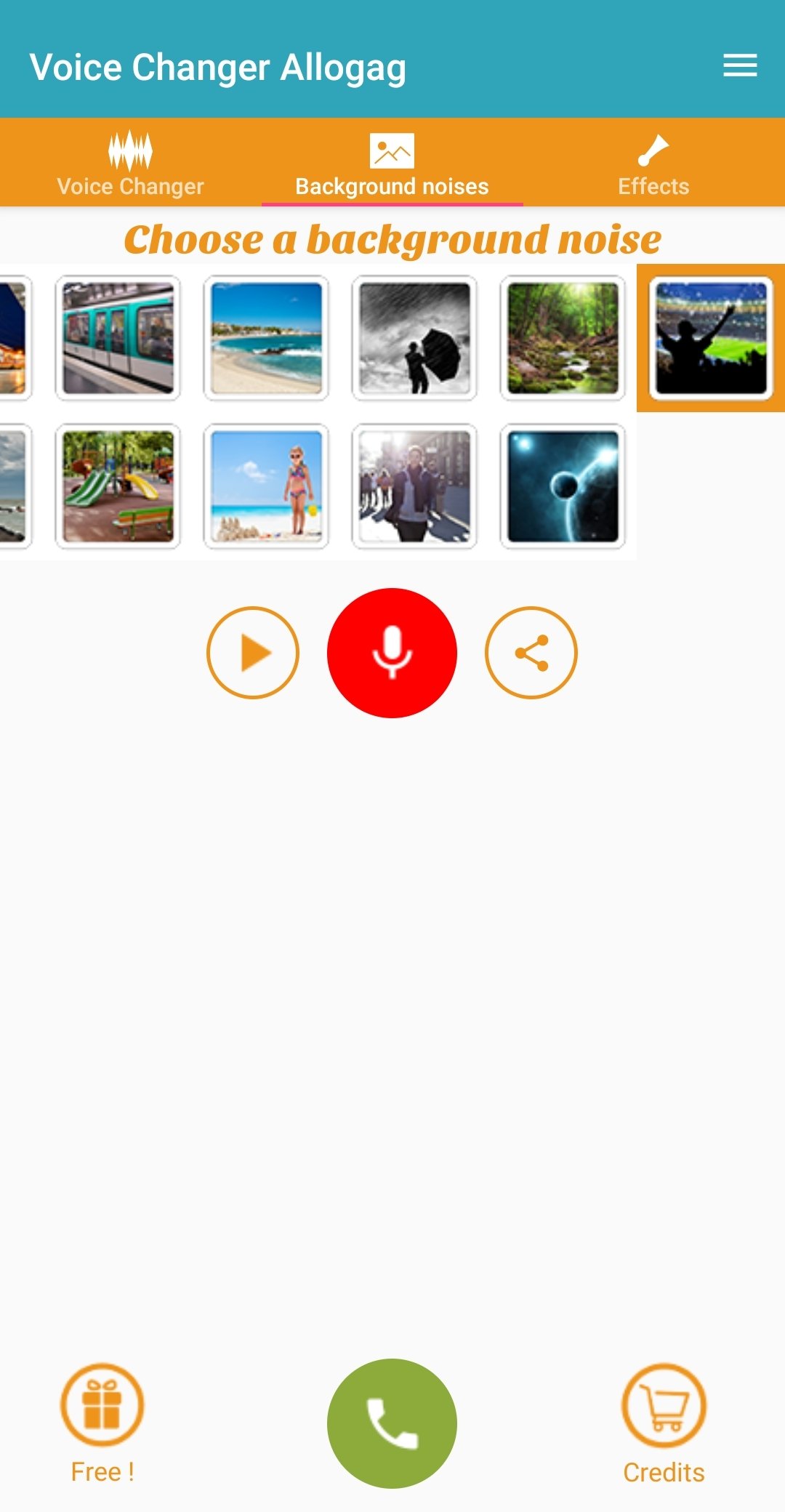Pick the stadium crowd background noise
This screenshot has height=1512, width=785.
[711, 338]
